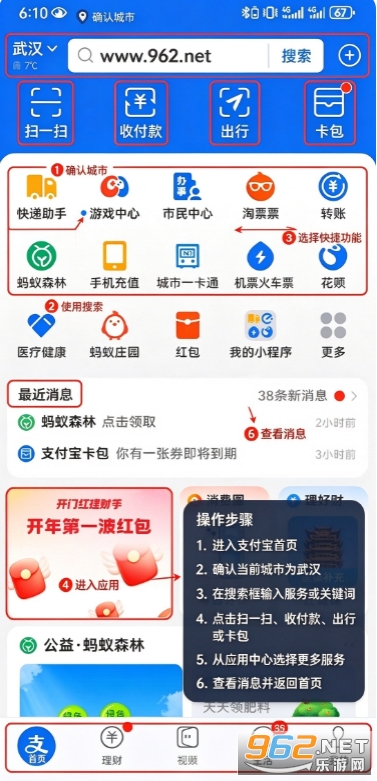Launch 市民中心
This screenshot has height=781, width=377.
[187, 196]
